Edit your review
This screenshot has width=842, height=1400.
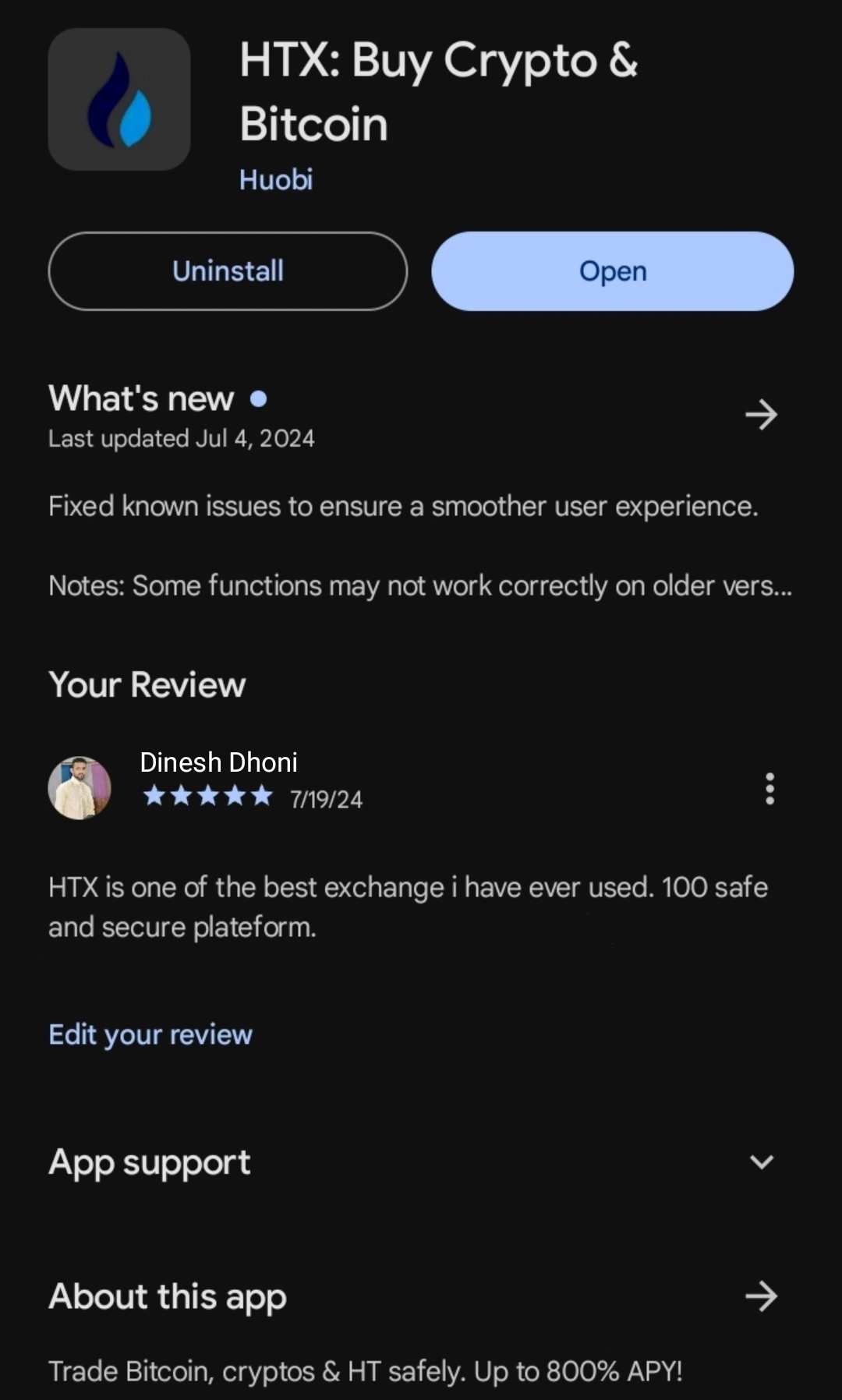[150, 1034]
